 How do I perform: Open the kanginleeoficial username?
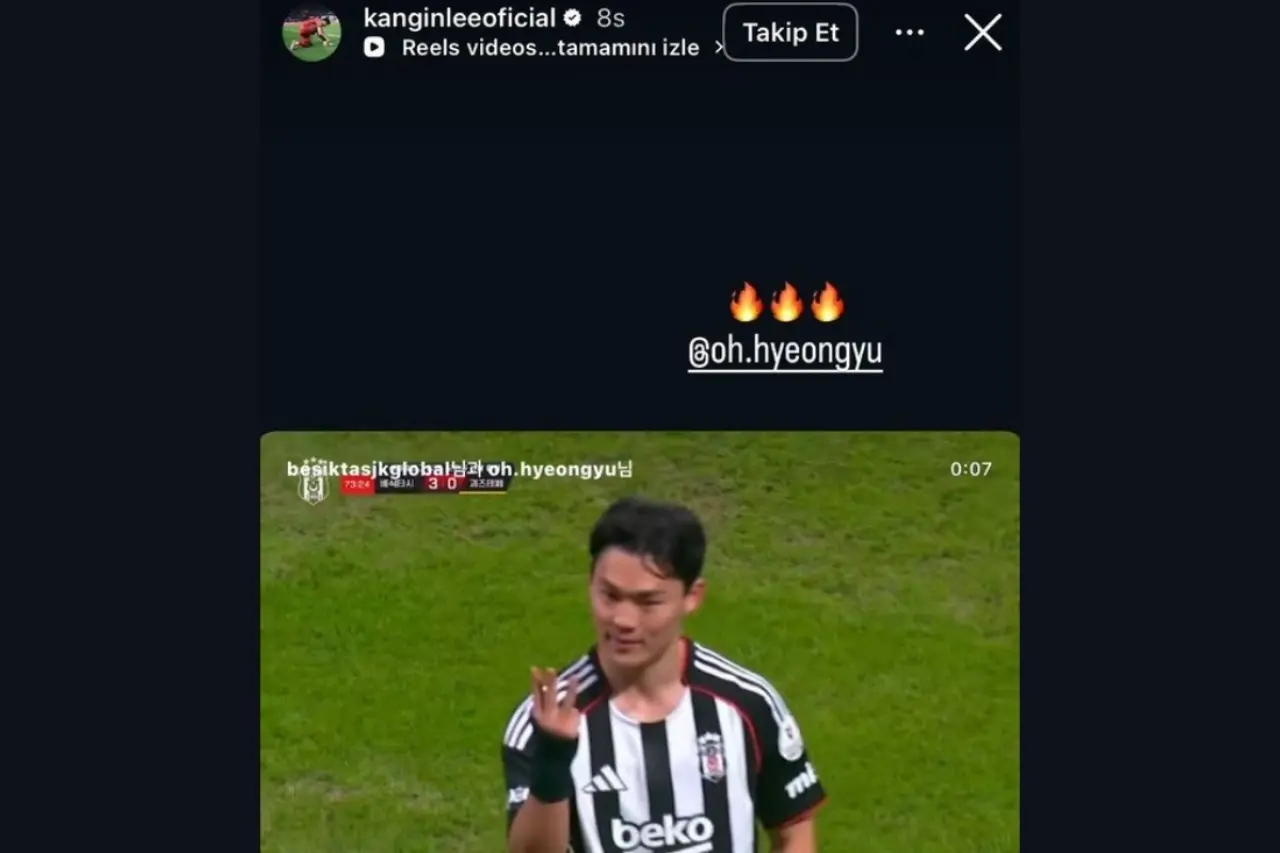[x=459, y=18]
